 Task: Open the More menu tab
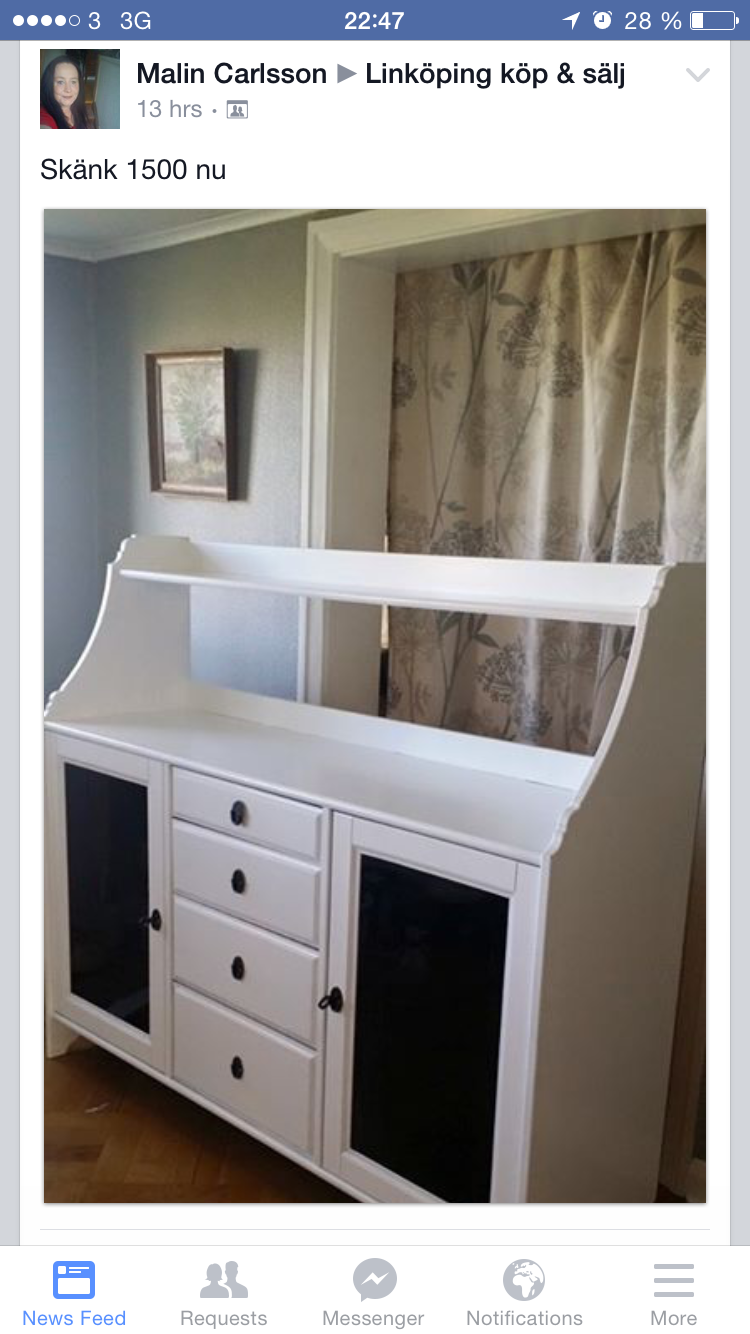pyautogui.click(x=674, y=1292)
